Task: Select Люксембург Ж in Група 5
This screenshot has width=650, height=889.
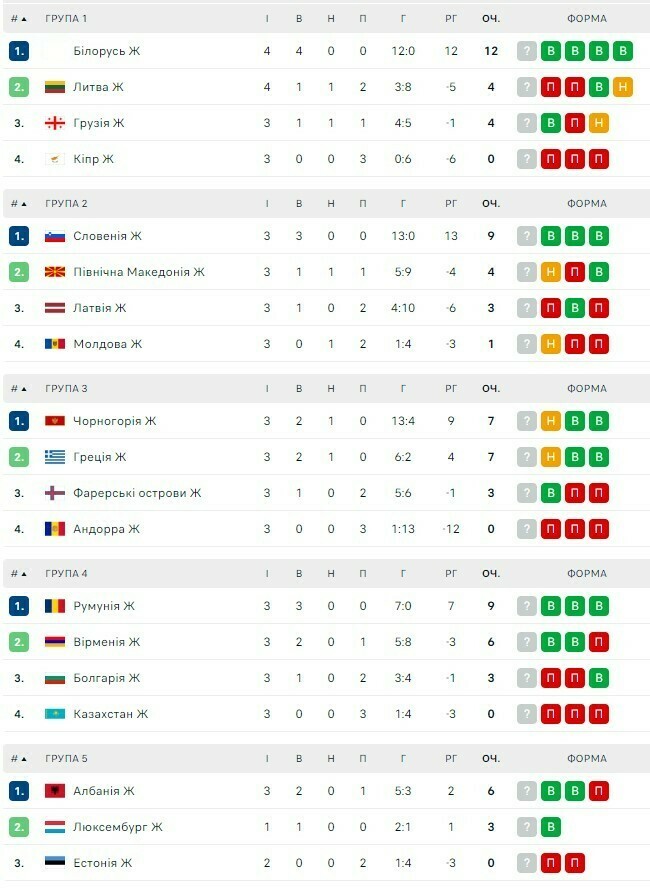Action: tap(117, 827)
